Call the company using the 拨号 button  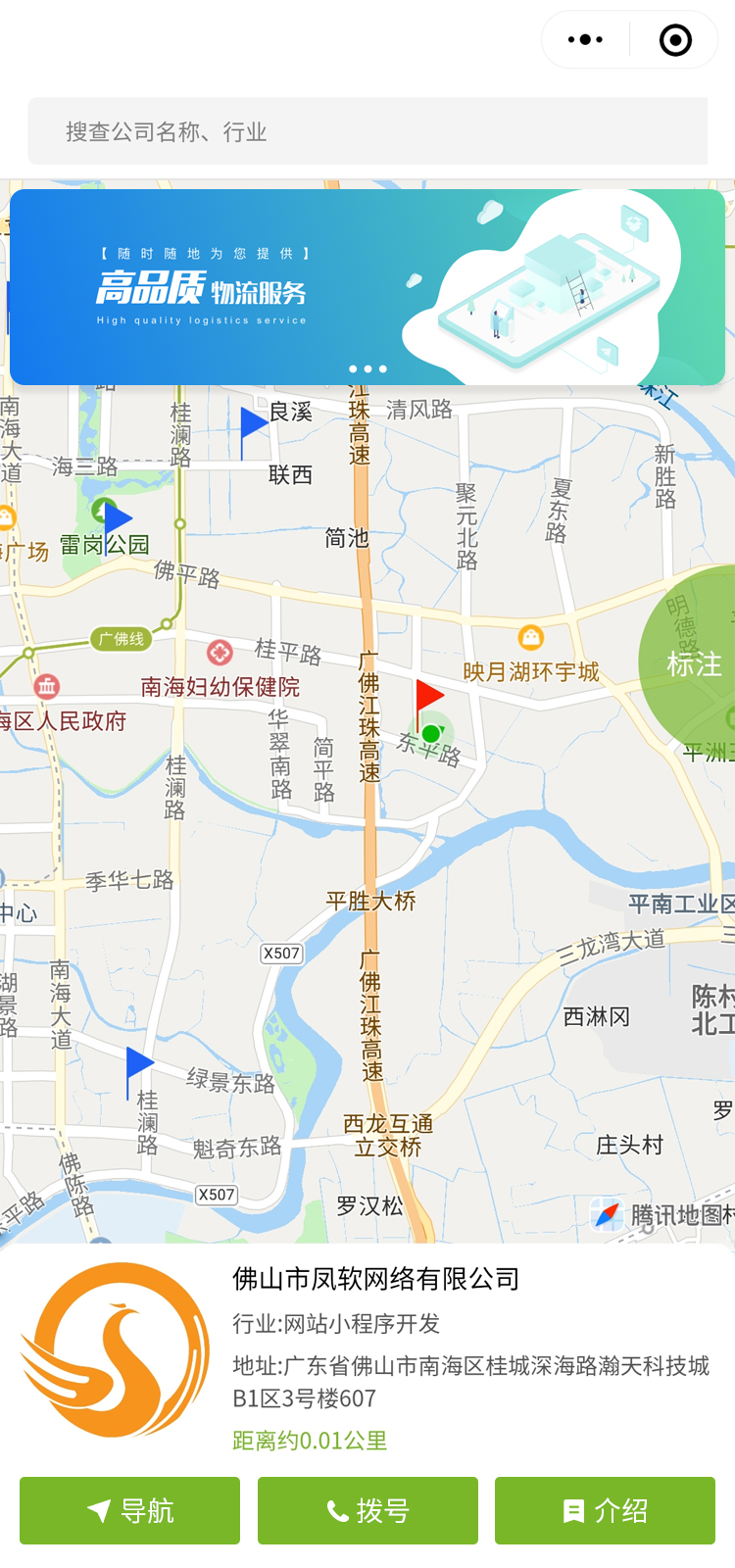(x=367, y=1510)
